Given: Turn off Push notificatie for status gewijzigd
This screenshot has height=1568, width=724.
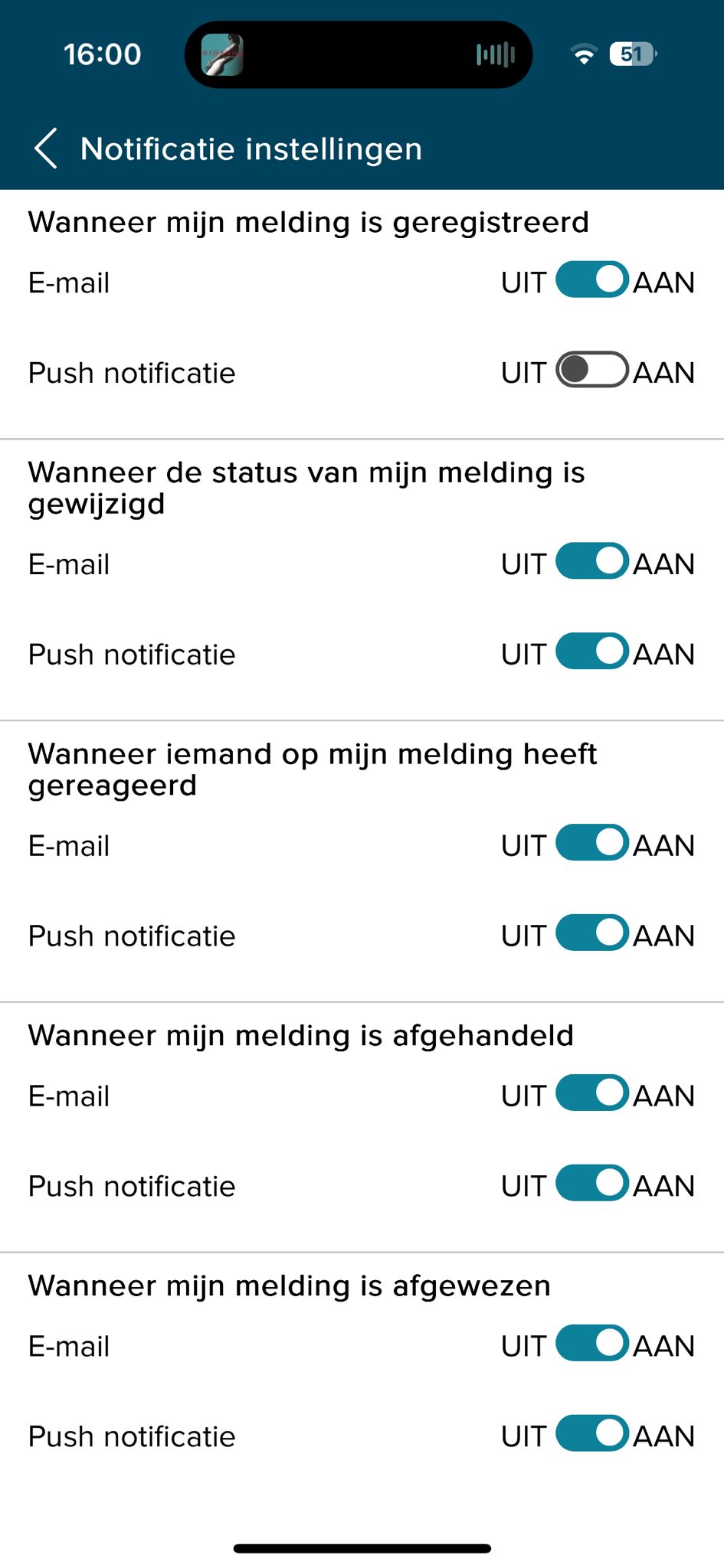Looking at the screenshot, I should 591,652.
